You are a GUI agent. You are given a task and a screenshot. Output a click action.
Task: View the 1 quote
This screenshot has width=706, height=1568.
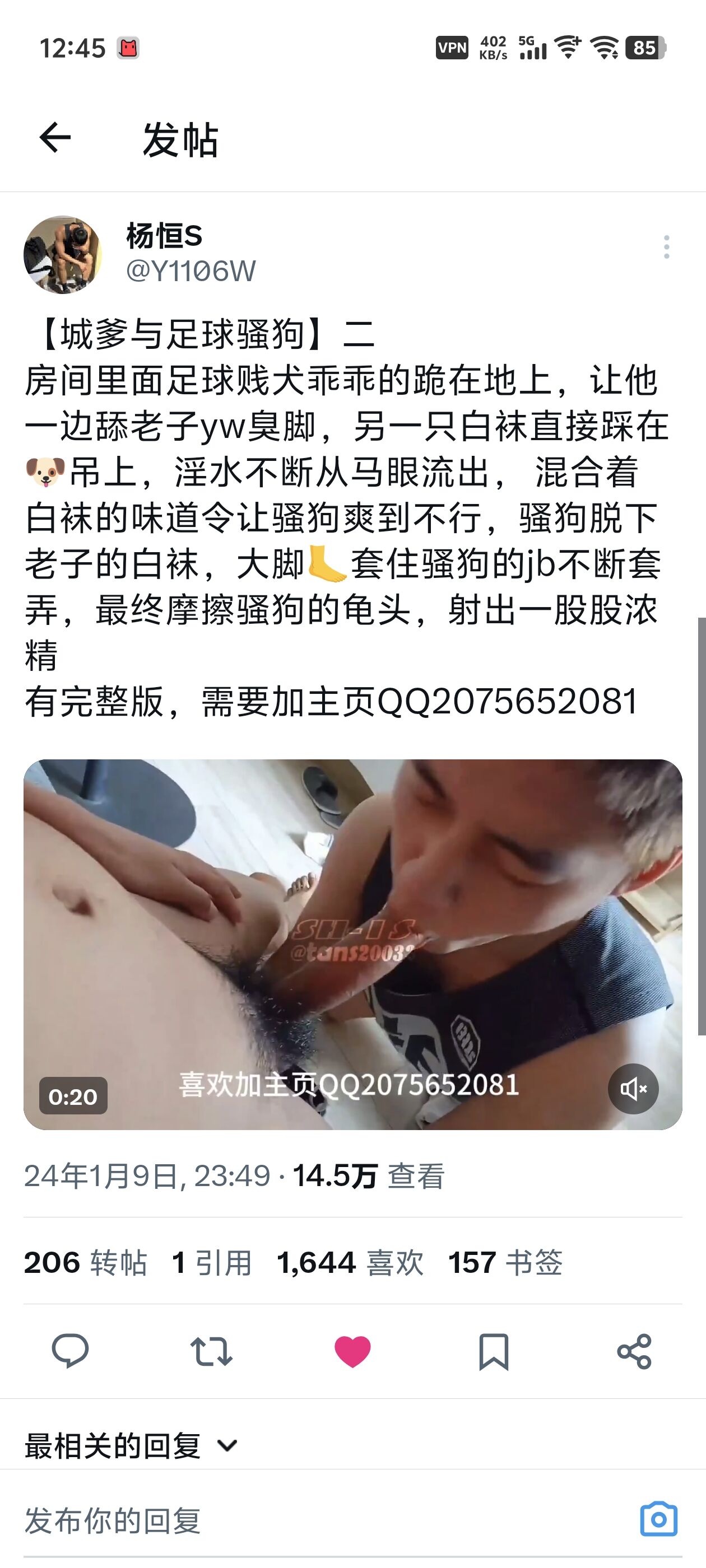click(x=212, y=1262)
